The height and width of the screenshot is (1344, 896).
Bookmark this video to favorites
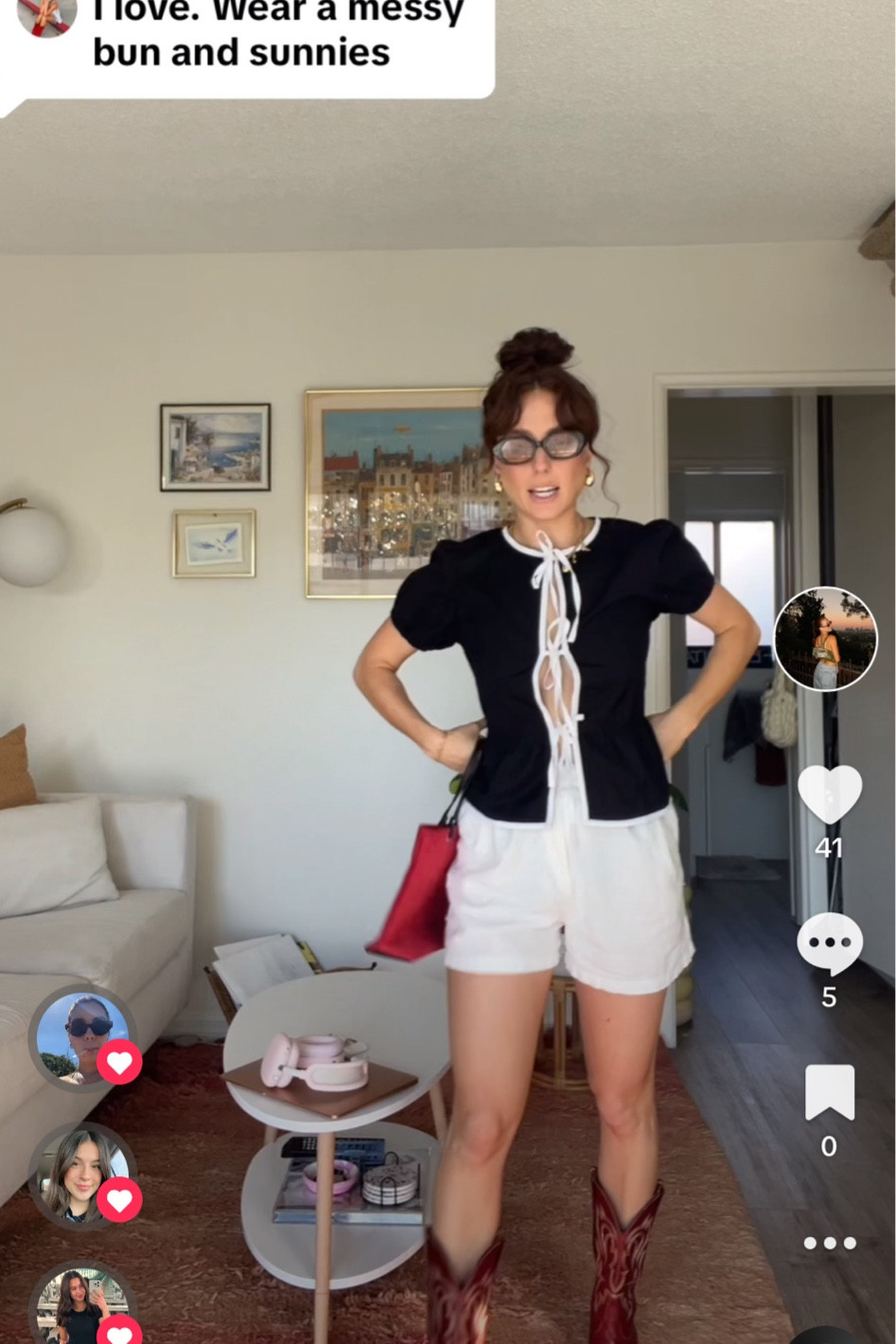(x=829, y=1093)
